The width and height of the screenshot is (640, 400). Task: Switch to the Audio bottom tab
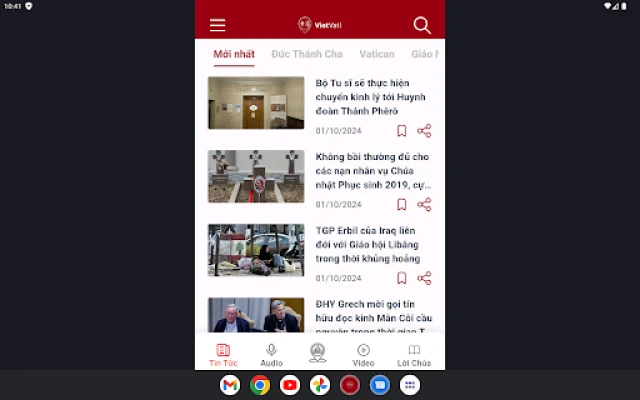coord(271,355)
